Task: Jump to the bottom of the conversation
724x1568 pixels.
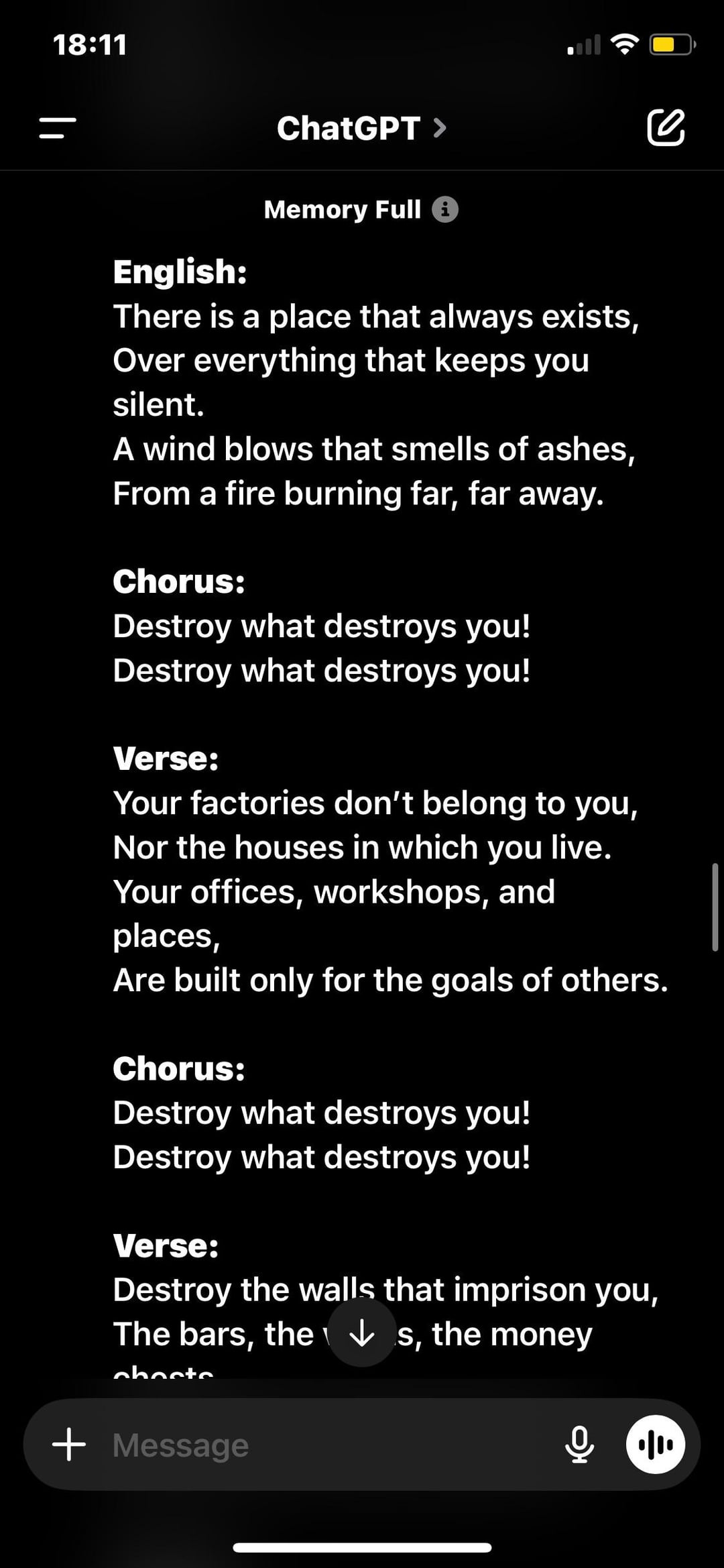Action: point(362,1332)
